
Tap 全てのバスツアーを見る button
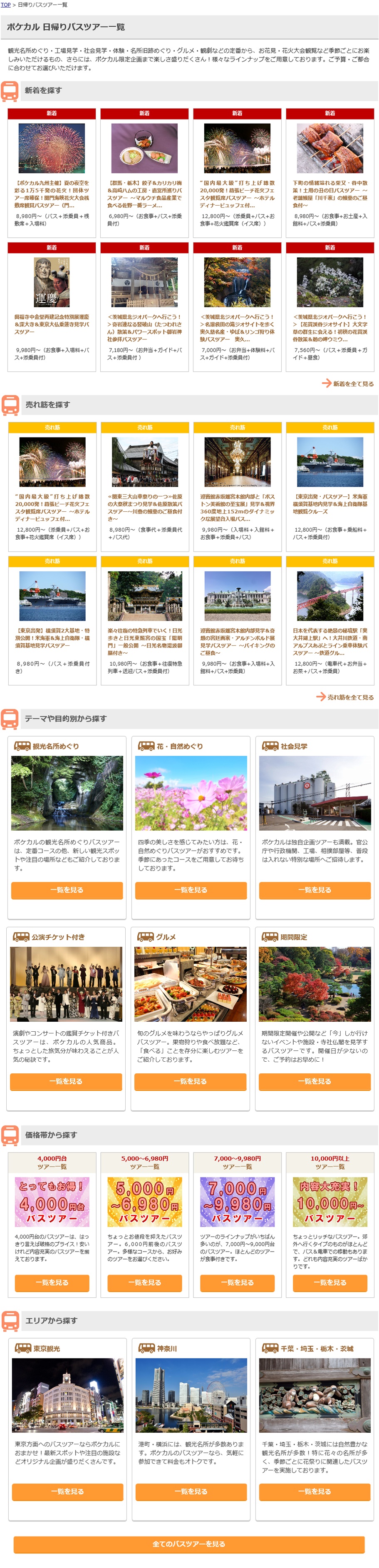click(188, 1544)
